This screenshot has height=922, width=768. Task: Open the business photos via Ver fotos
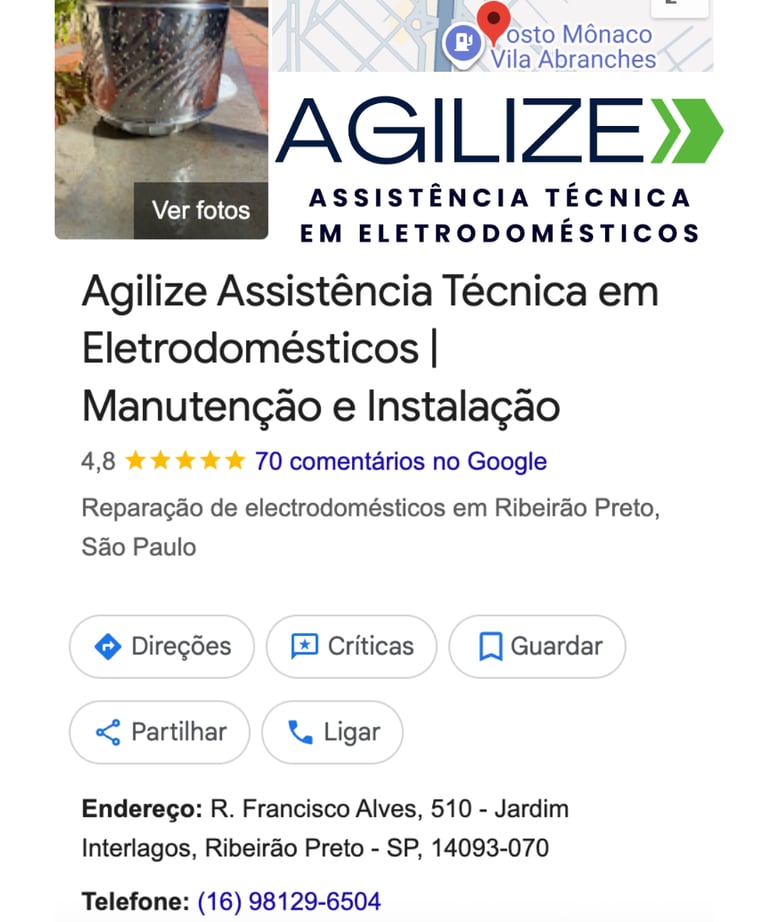tap(200, 211)
